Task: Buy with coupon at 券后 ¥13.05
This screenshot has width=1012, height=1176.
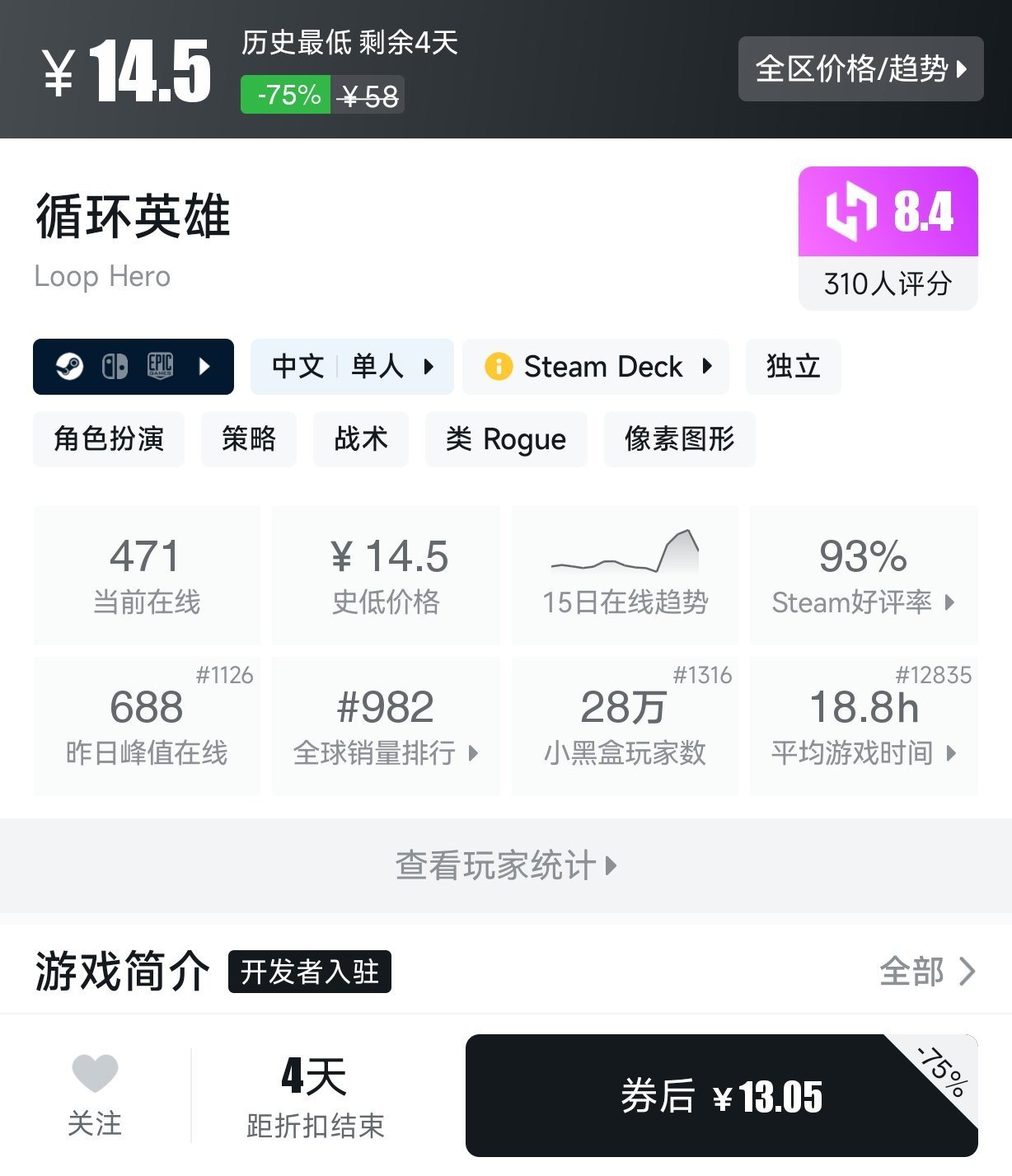Action: click(721, 1096)
